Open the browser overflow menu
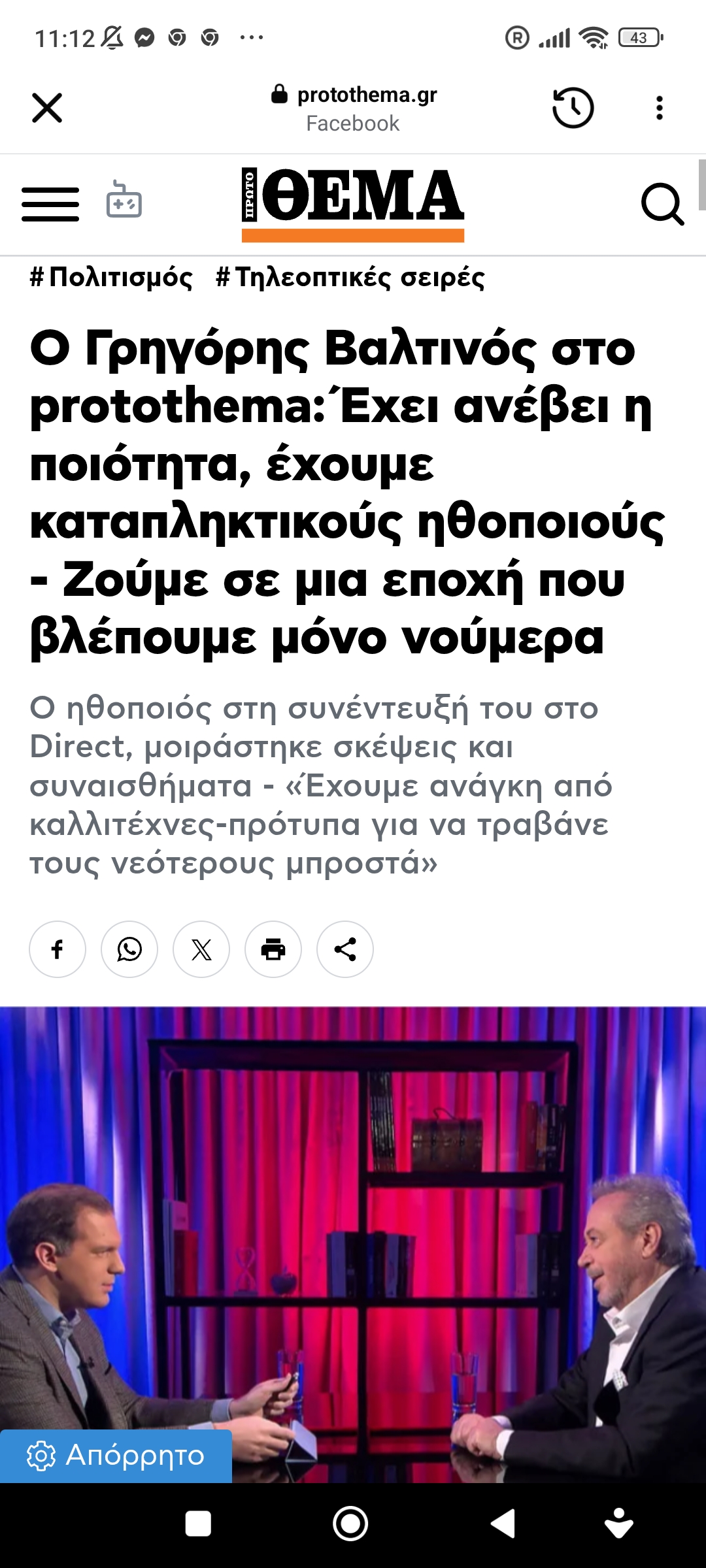 tap(659, 108)
